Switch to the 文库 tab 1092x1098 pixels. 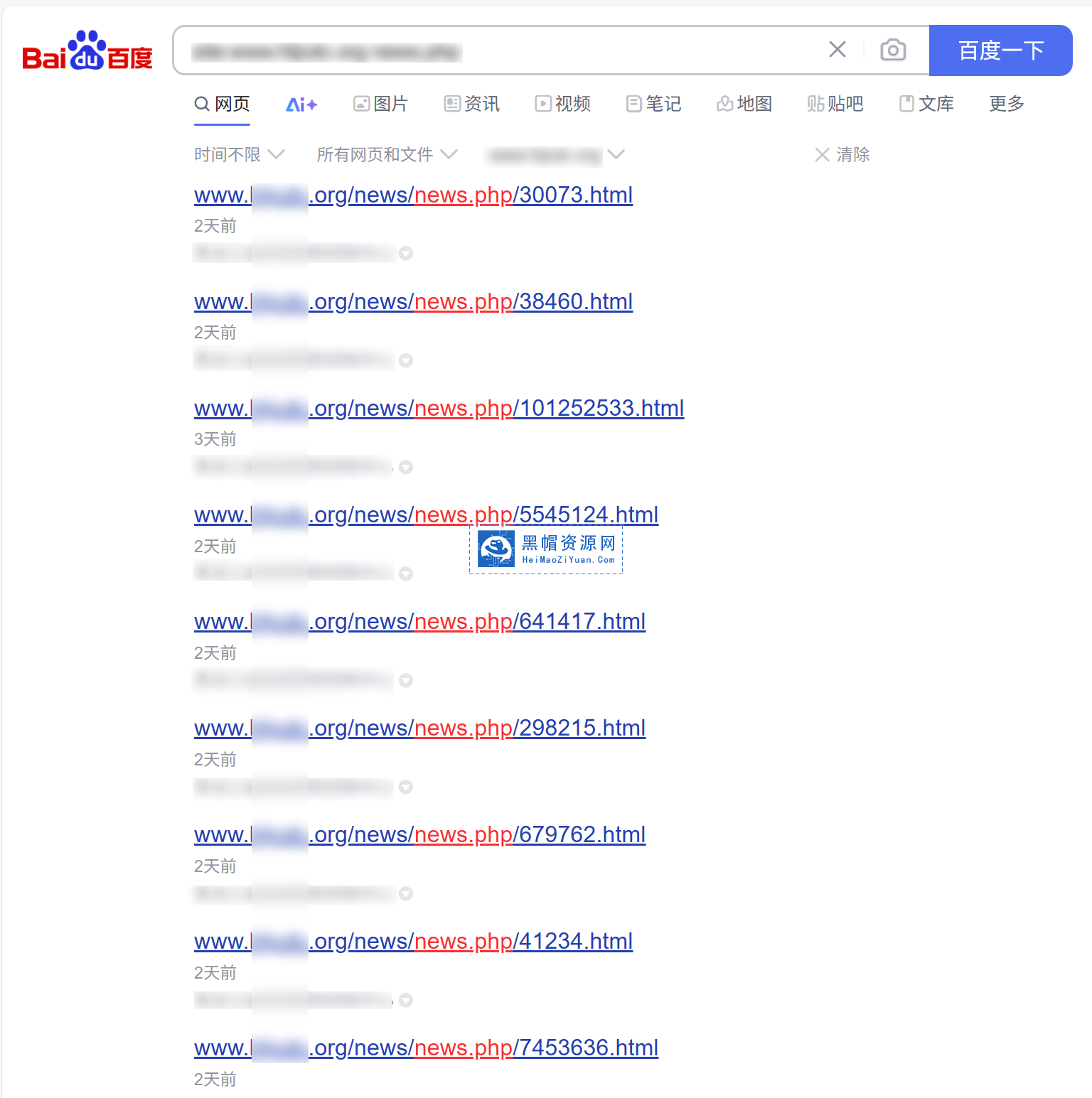tap(927, 104)
